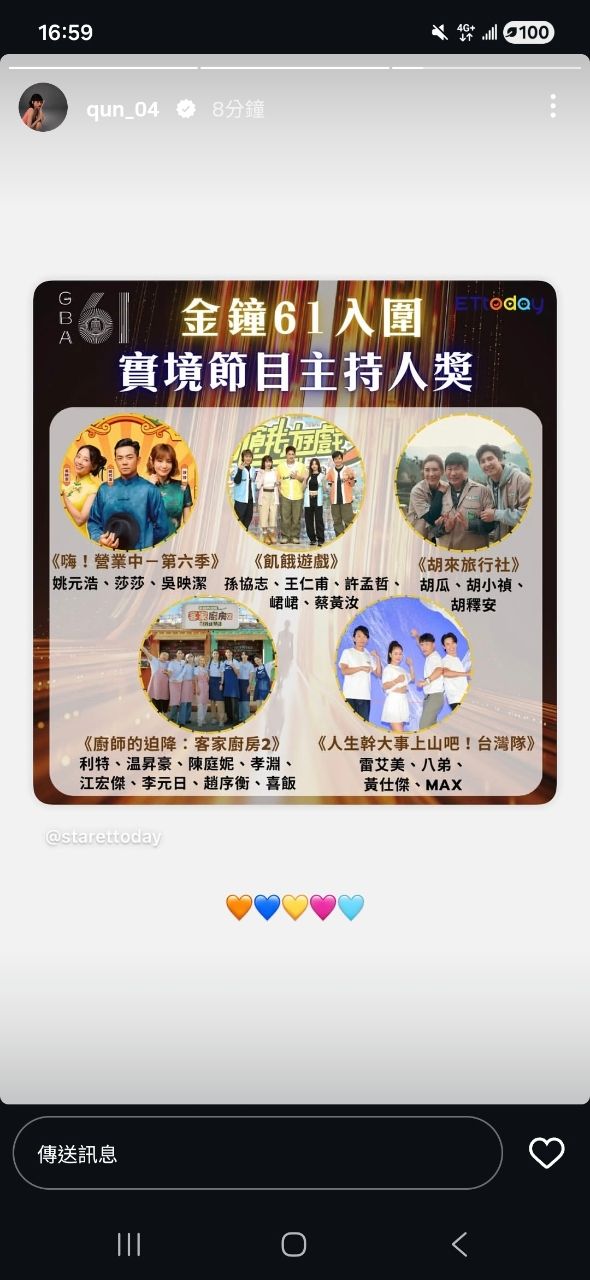Open the story overflow menu
The width and height of the screenshot is (590, 1280).
click(552, 106)
